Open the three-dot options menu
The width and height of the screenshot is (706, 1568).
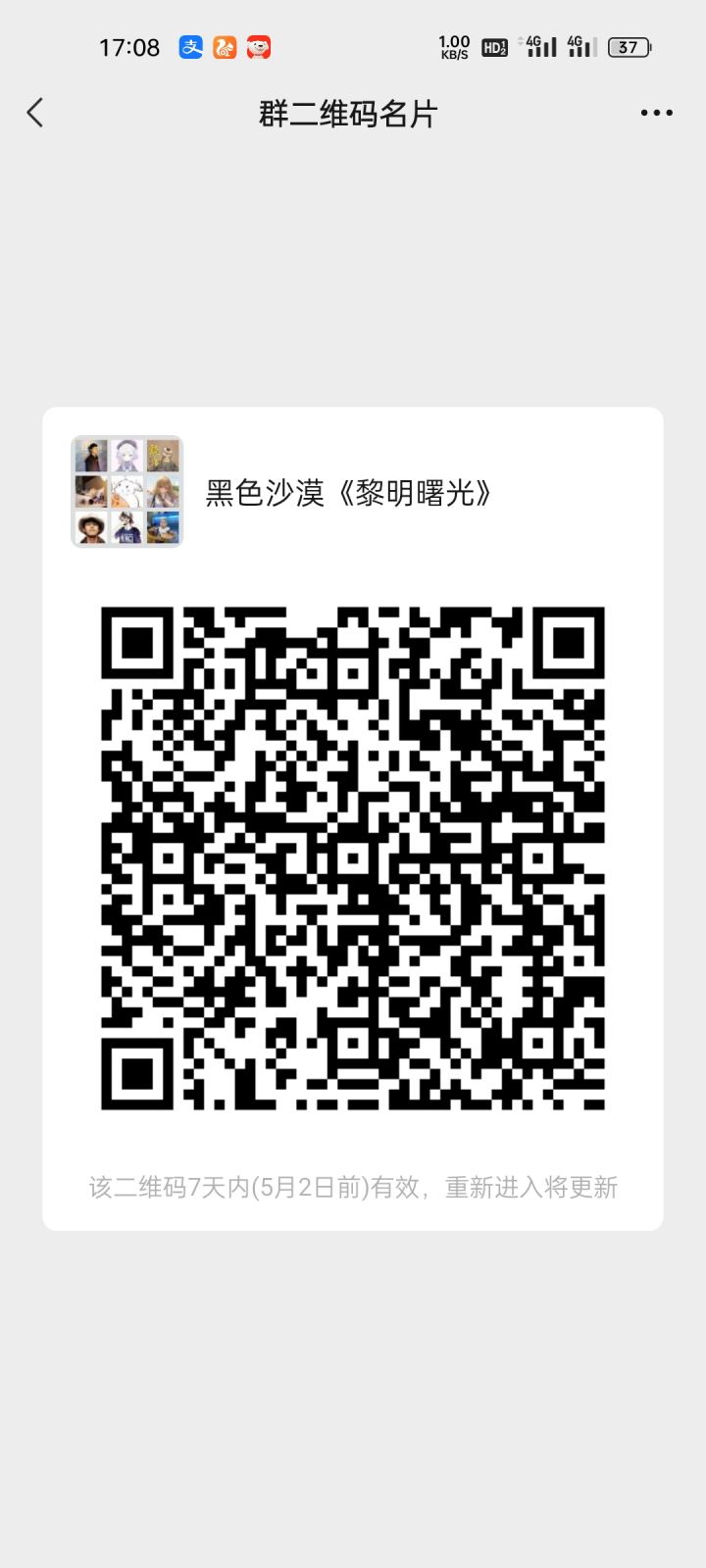click(x=654, y=113)
